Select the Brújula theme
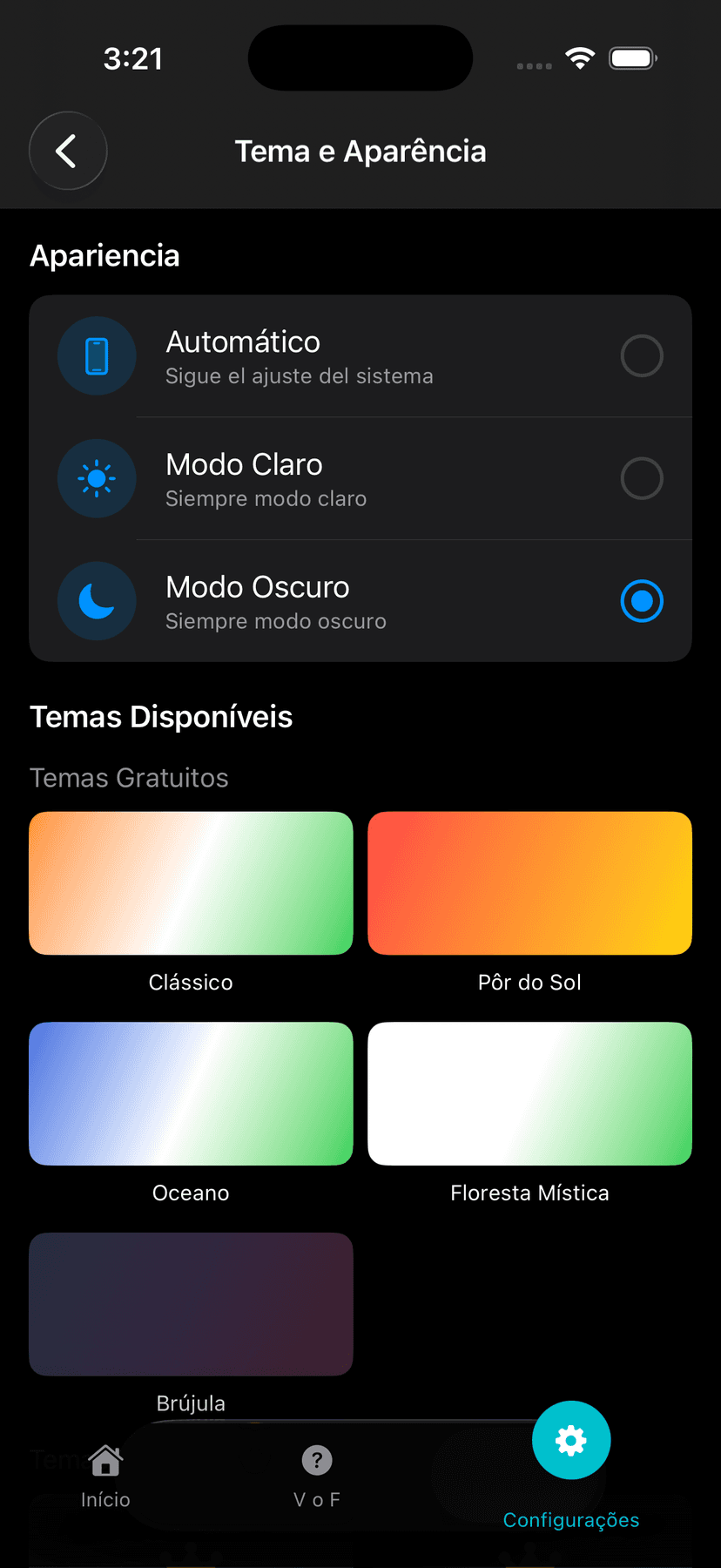This screenshot has height=1568, width=721. tap(191, 1304)
